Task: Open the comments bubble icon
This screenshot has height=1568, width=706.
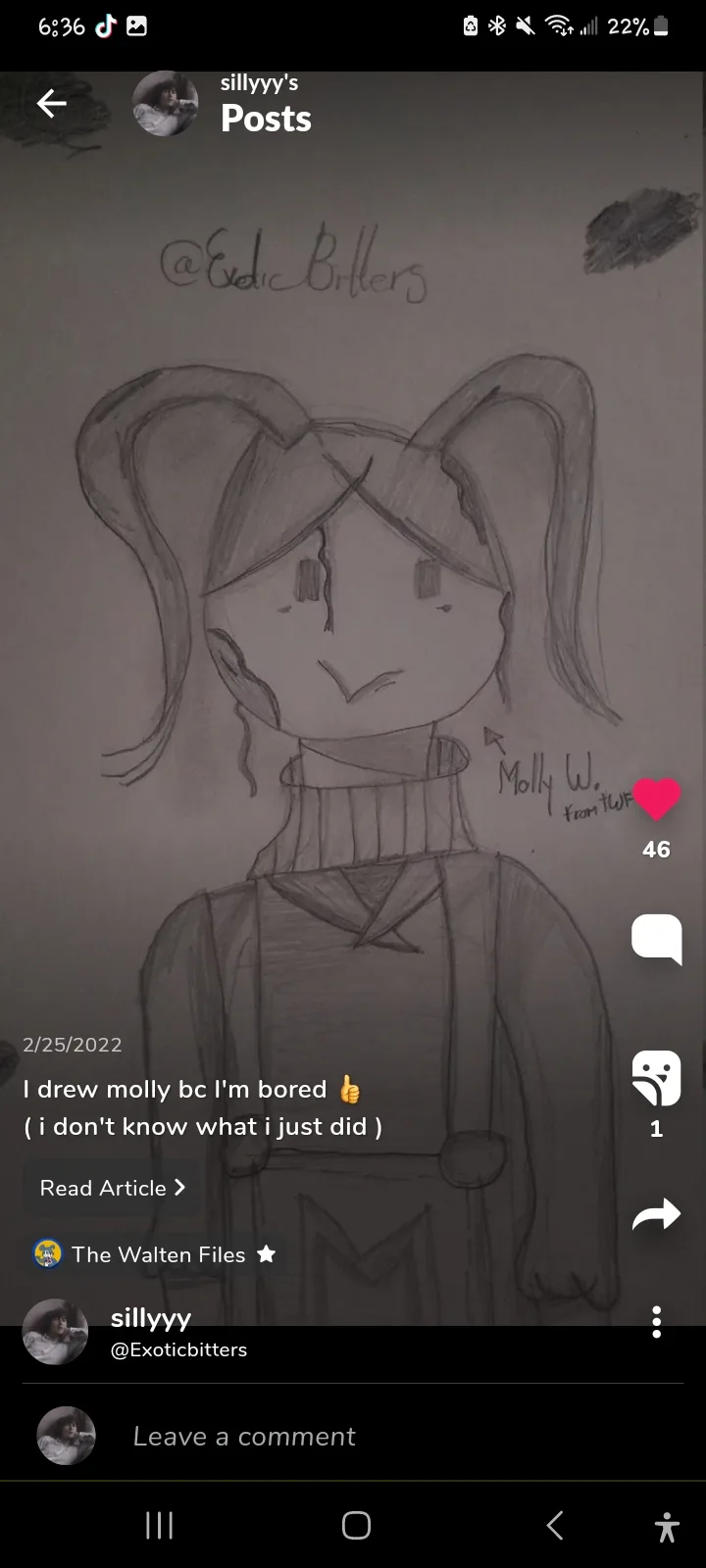Action: click(656, 940)
